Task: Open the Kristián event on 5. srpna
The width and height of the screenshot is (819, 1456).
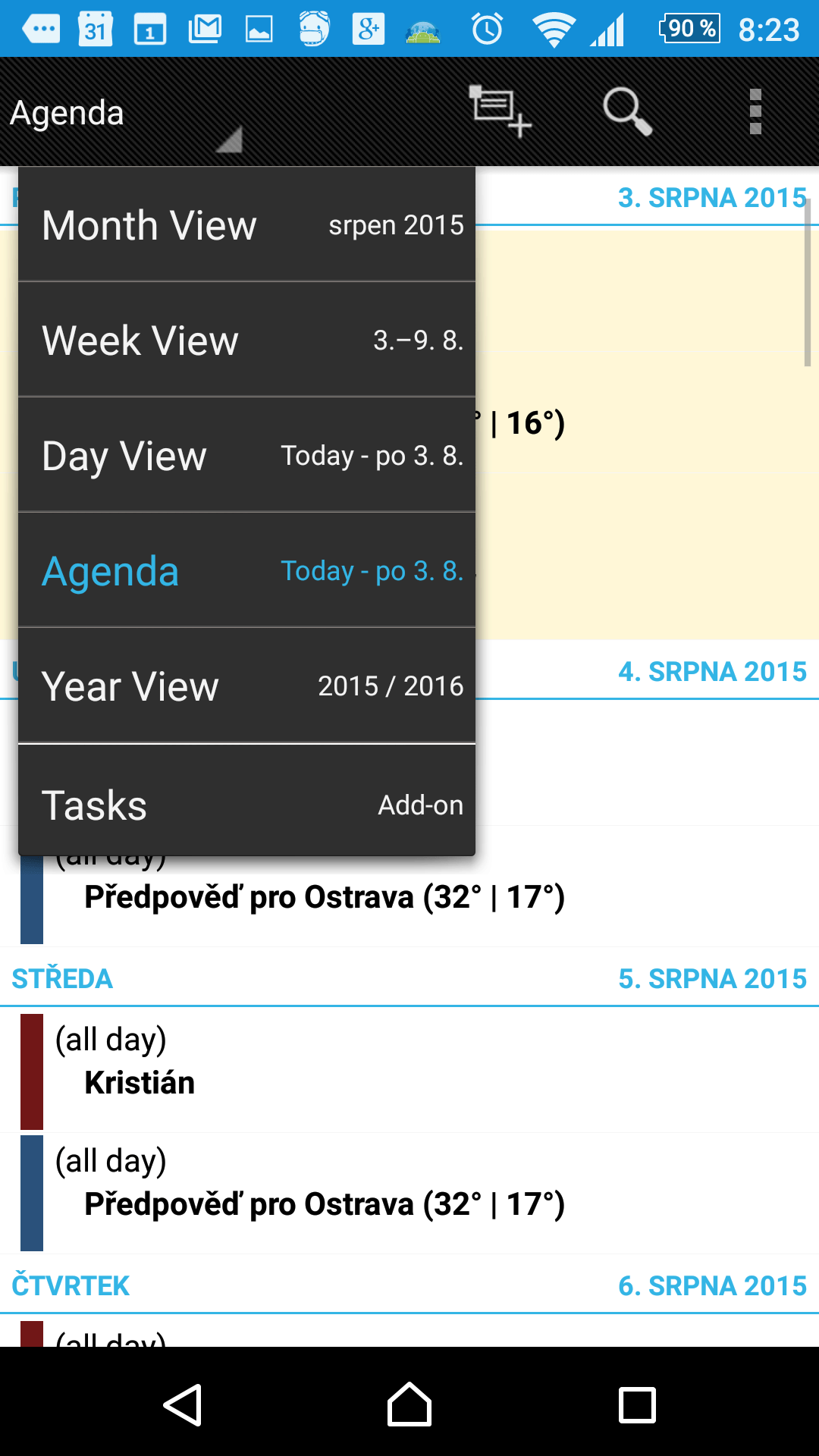Action: (x=409, y=1072)
